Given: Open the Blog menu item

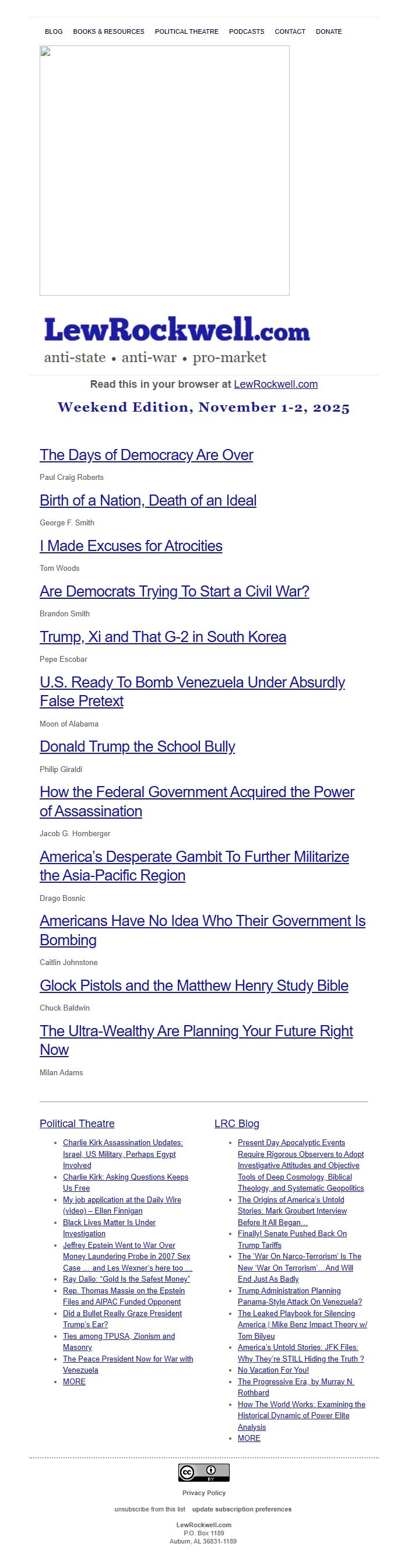Looking at the screenshot, I should [54, 31].
